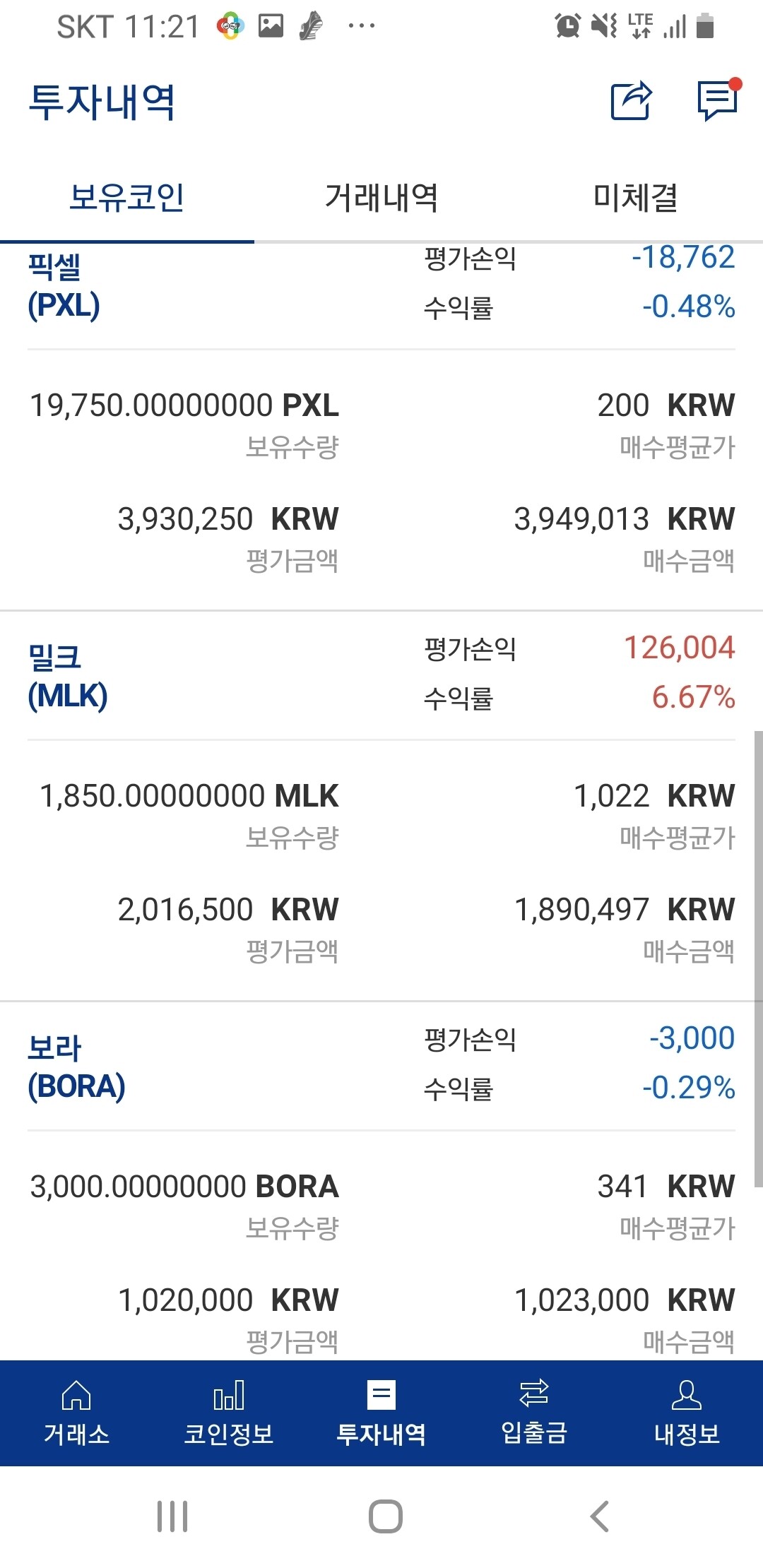Go to the 거래소 exchange tab

pyautogui.click(x=76, y=1413)
